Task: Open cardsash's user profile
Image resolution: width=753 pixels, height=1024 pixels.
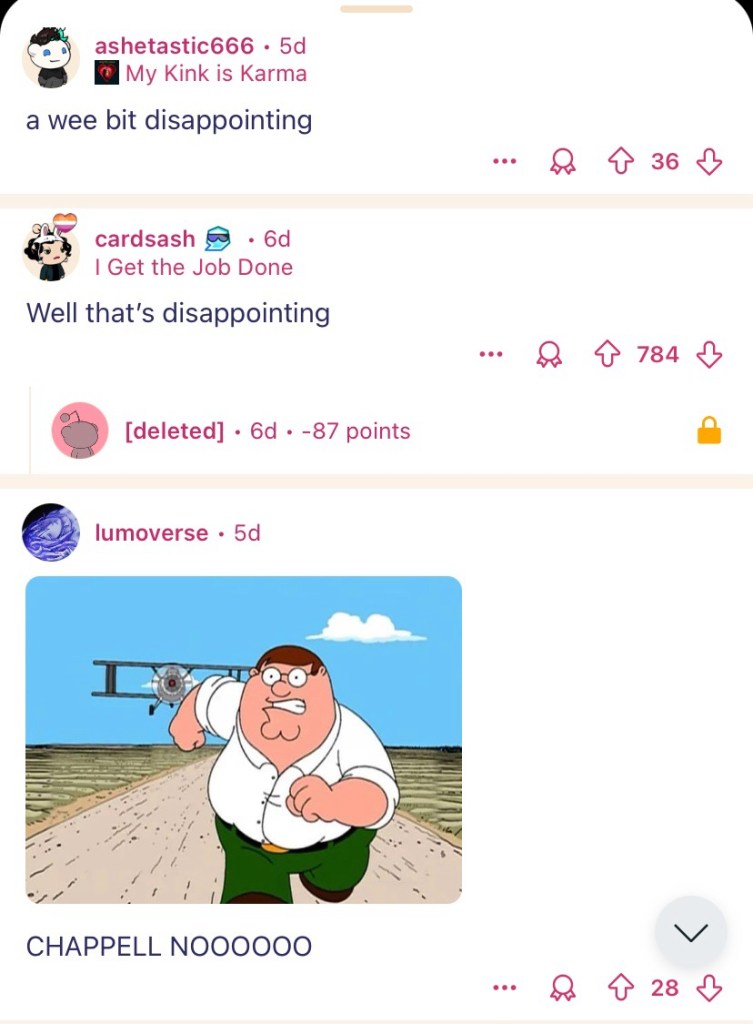Action: pos(145,239)
